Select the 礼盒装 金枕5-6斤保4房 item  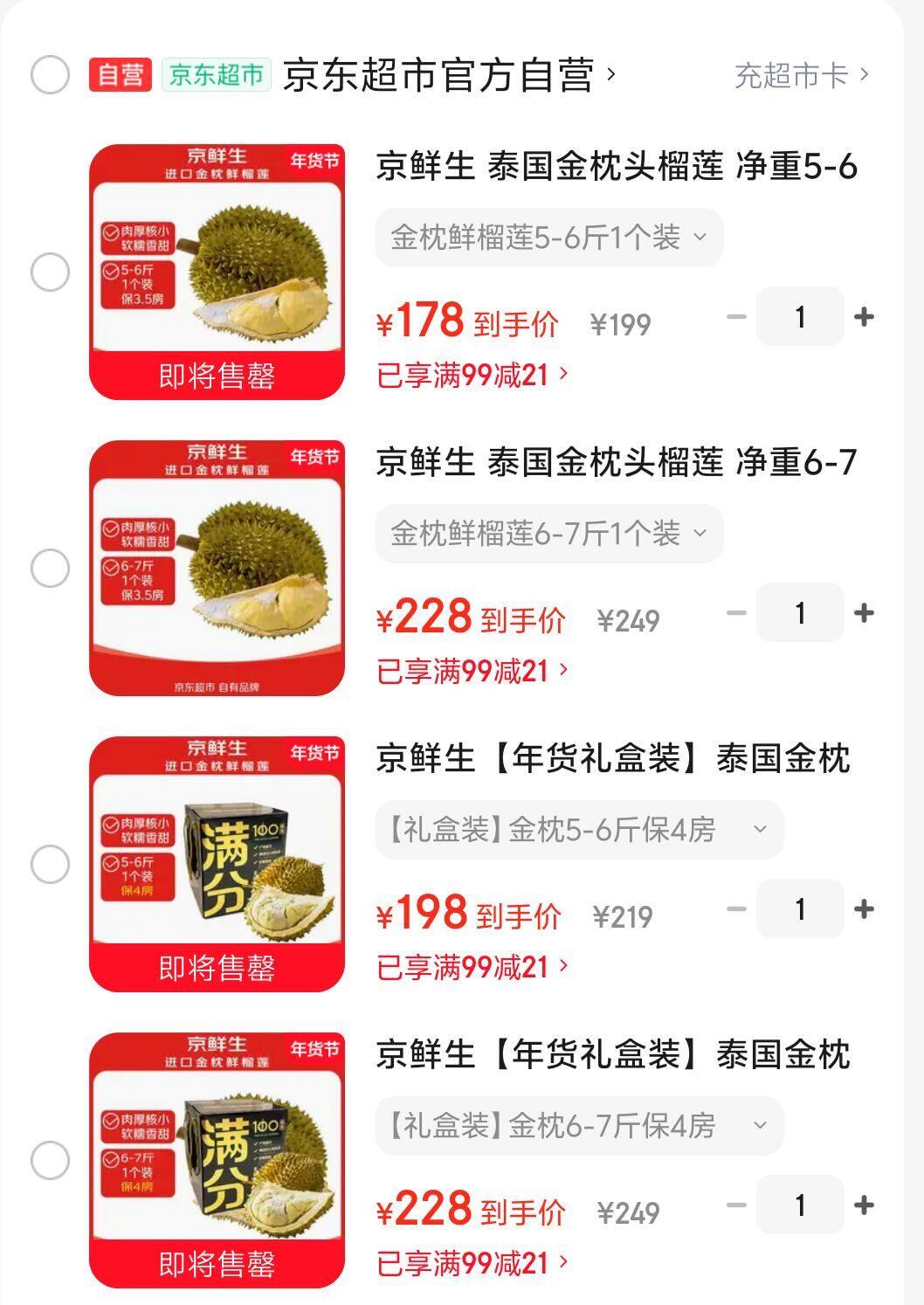(50, 864)
